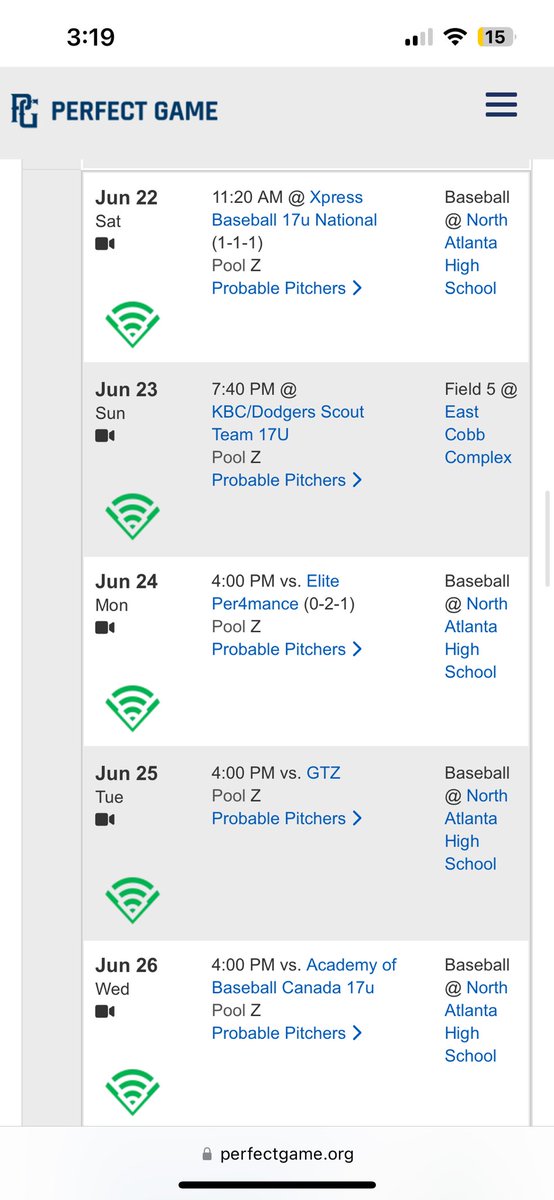554x1200 pixels.
Task: Open the GTZ team link
Action: (x=324, y=773)
